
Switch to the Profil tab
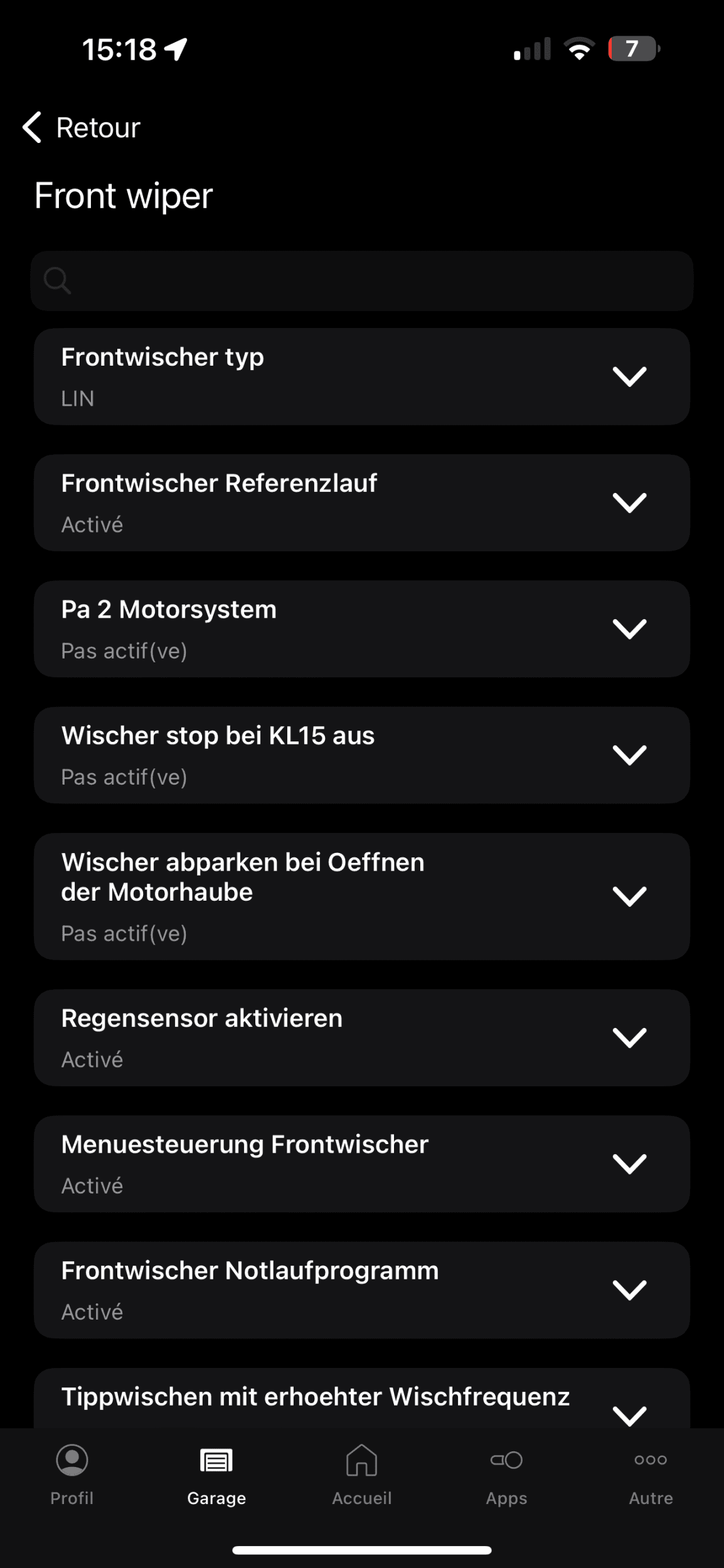[x=72, y=1475]
